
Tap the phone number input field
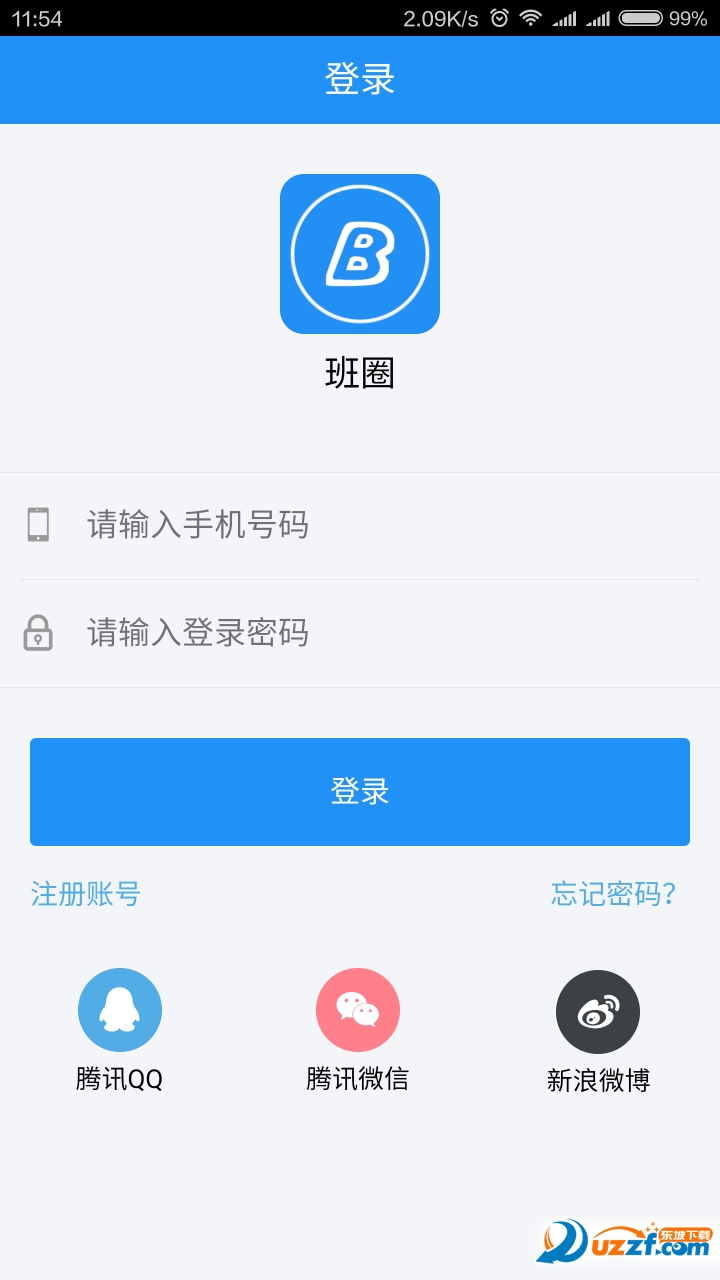click(360, 526)
